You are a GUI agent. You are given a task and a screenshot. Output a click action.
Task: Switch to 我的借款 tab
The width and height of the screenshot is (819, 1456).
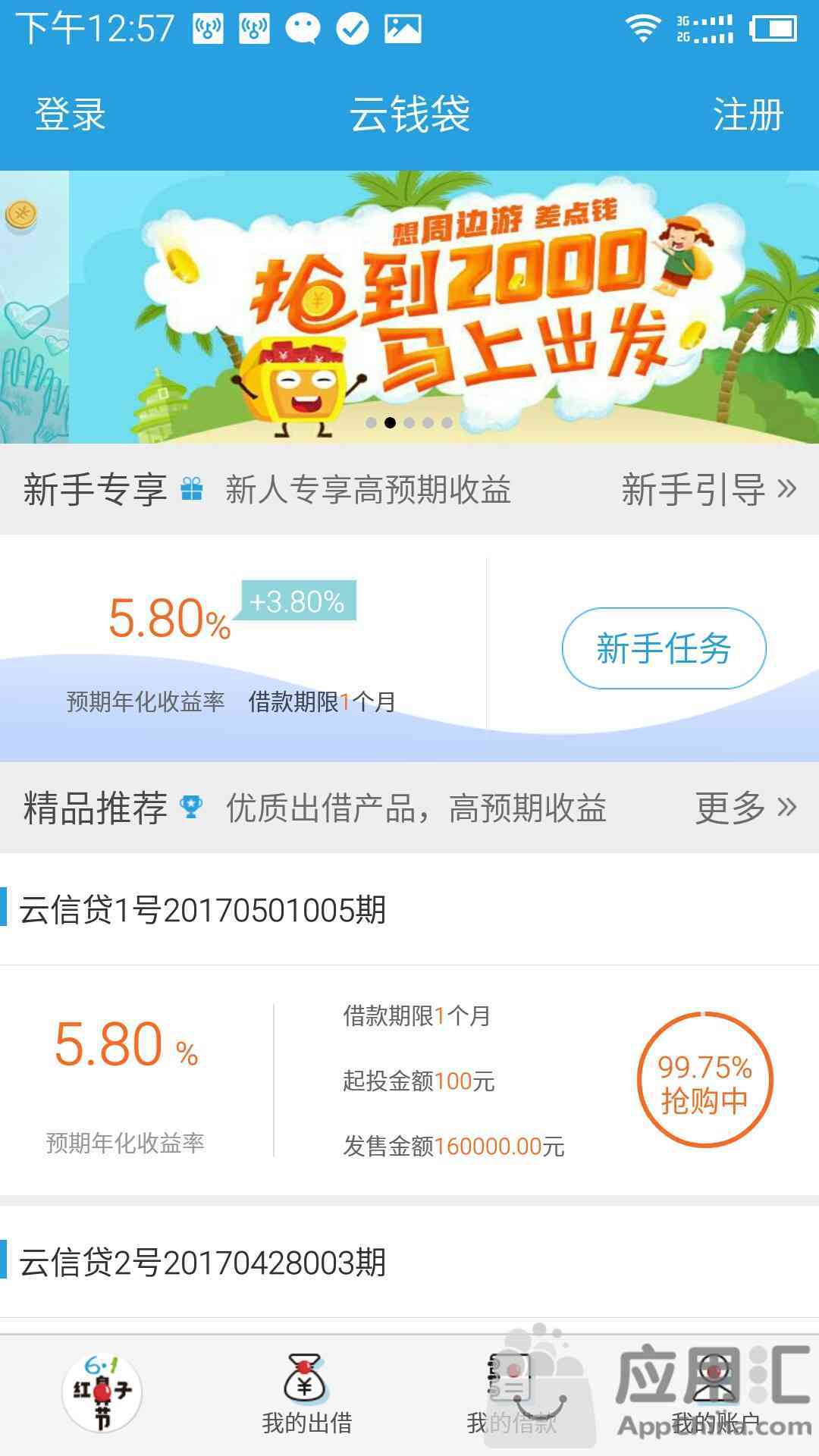point(511,1395)
